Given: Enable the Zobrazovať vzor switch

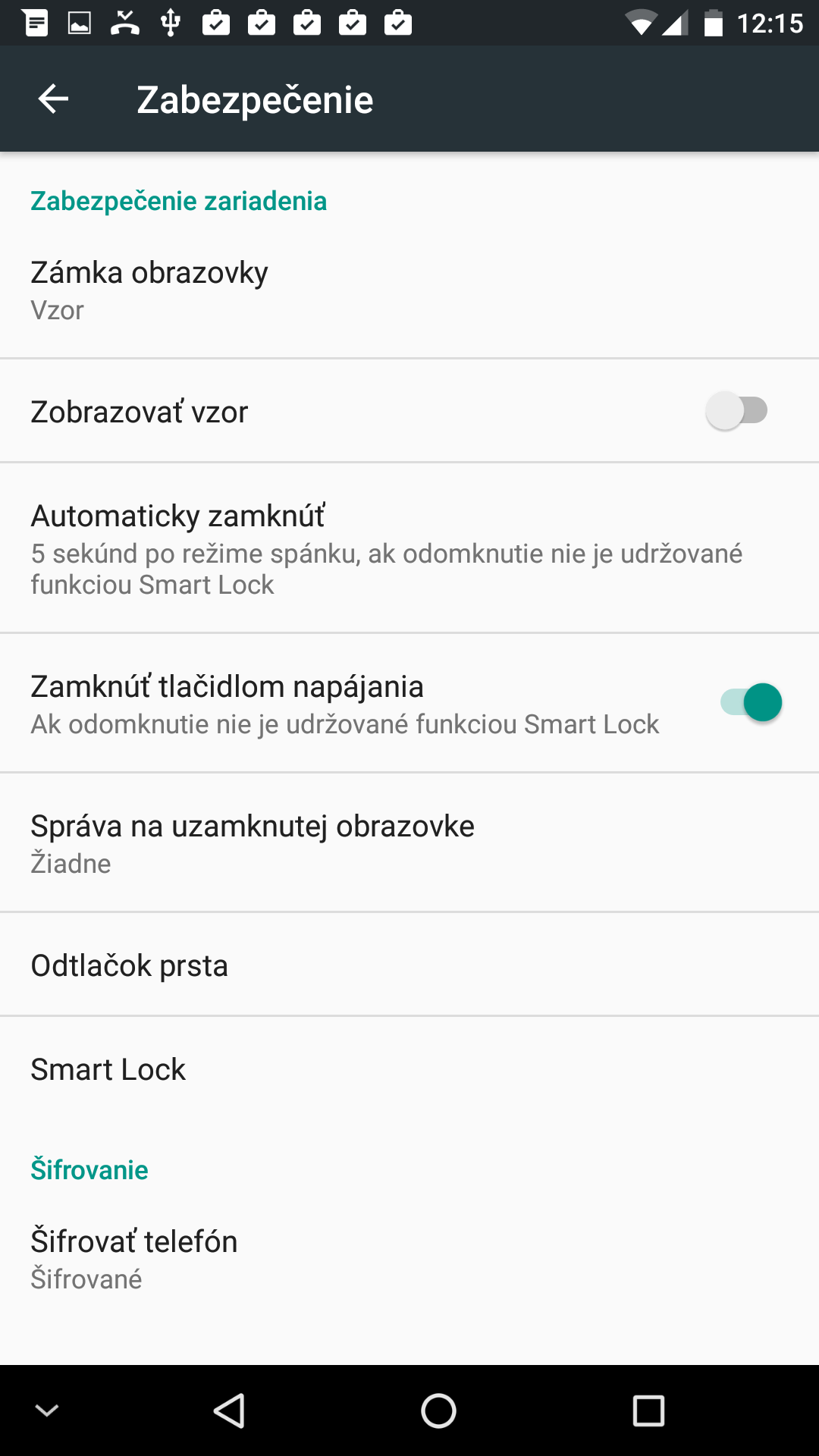Looking at the screenshot, I should point(736,410).
